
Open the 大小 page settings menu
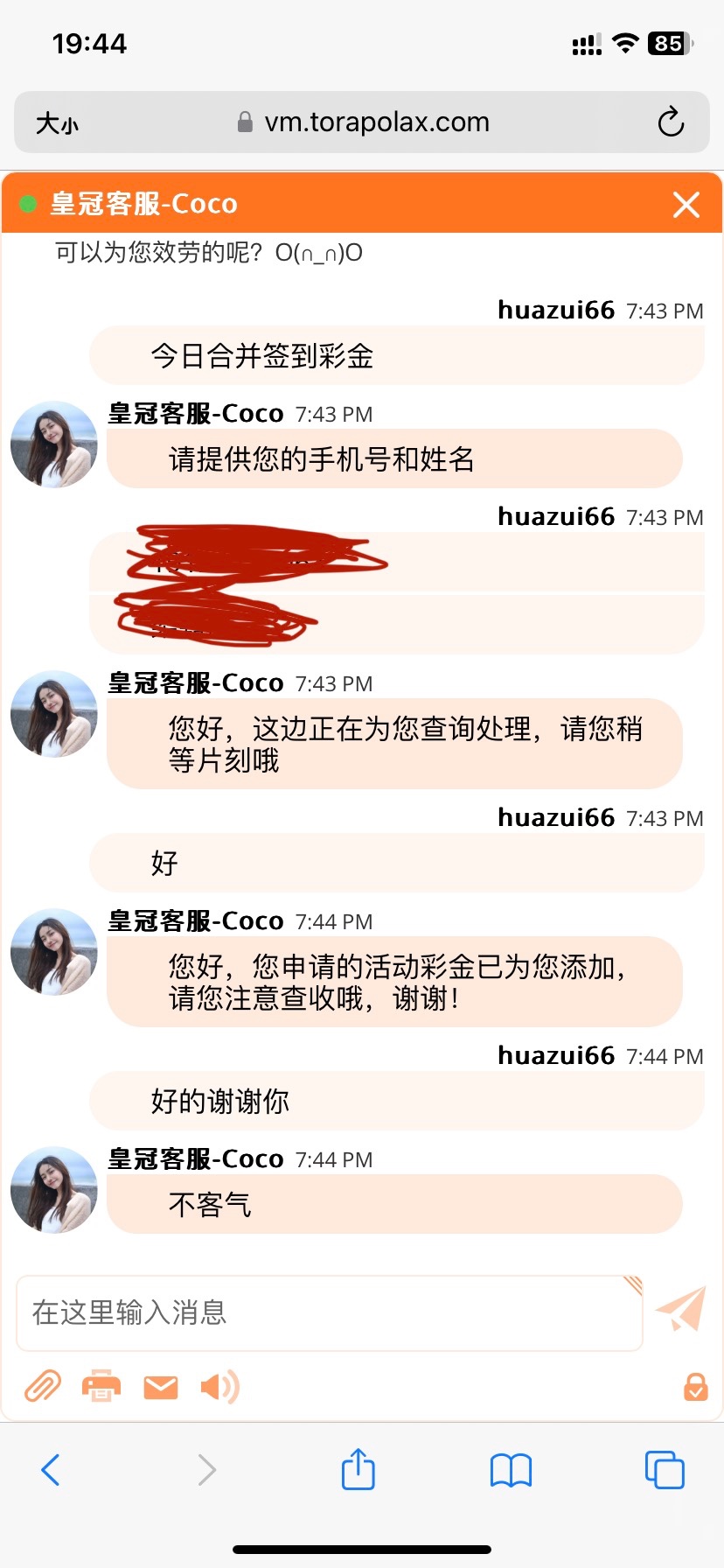pyautogui.click(x=57, y=123)
